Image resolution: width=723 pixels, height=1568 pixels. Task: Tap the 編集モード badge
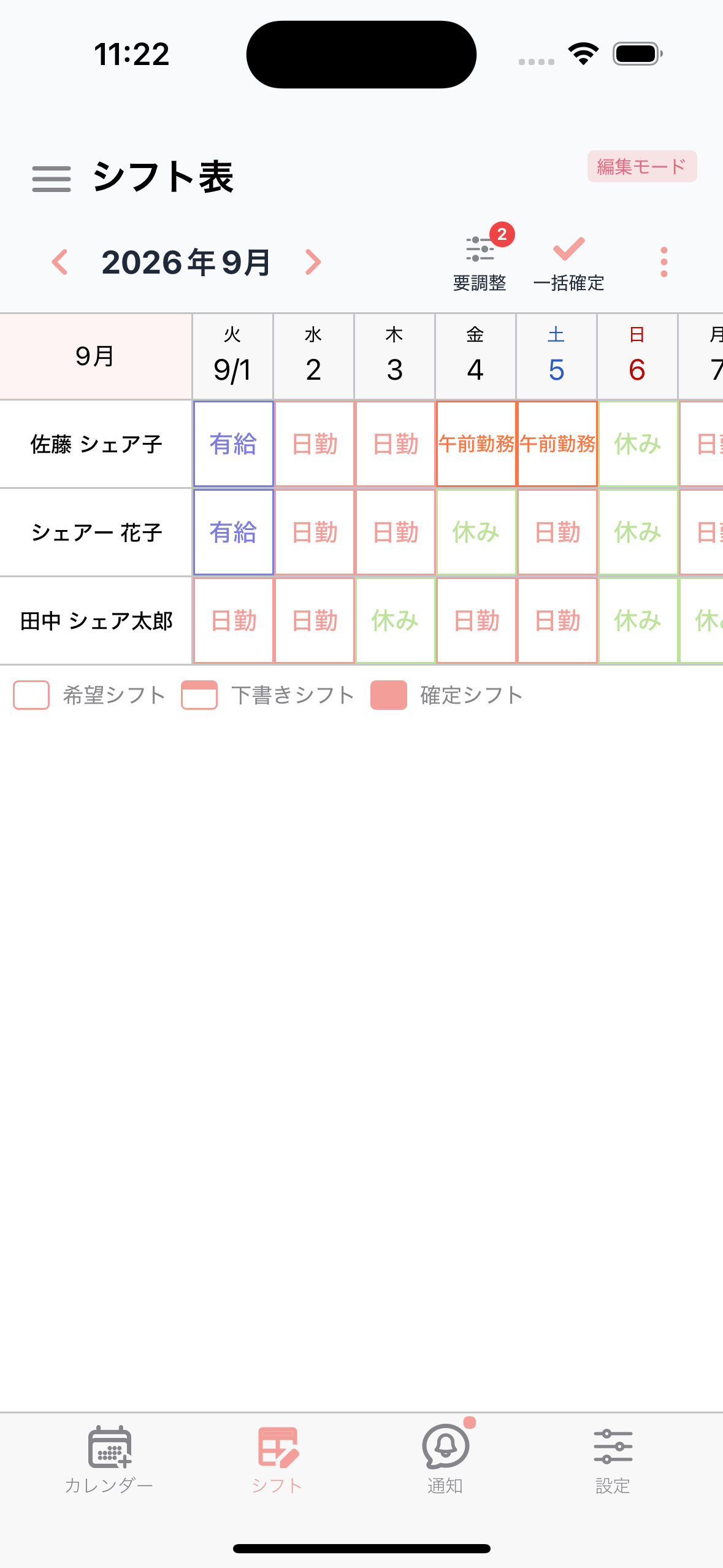(x=642, y=166)
